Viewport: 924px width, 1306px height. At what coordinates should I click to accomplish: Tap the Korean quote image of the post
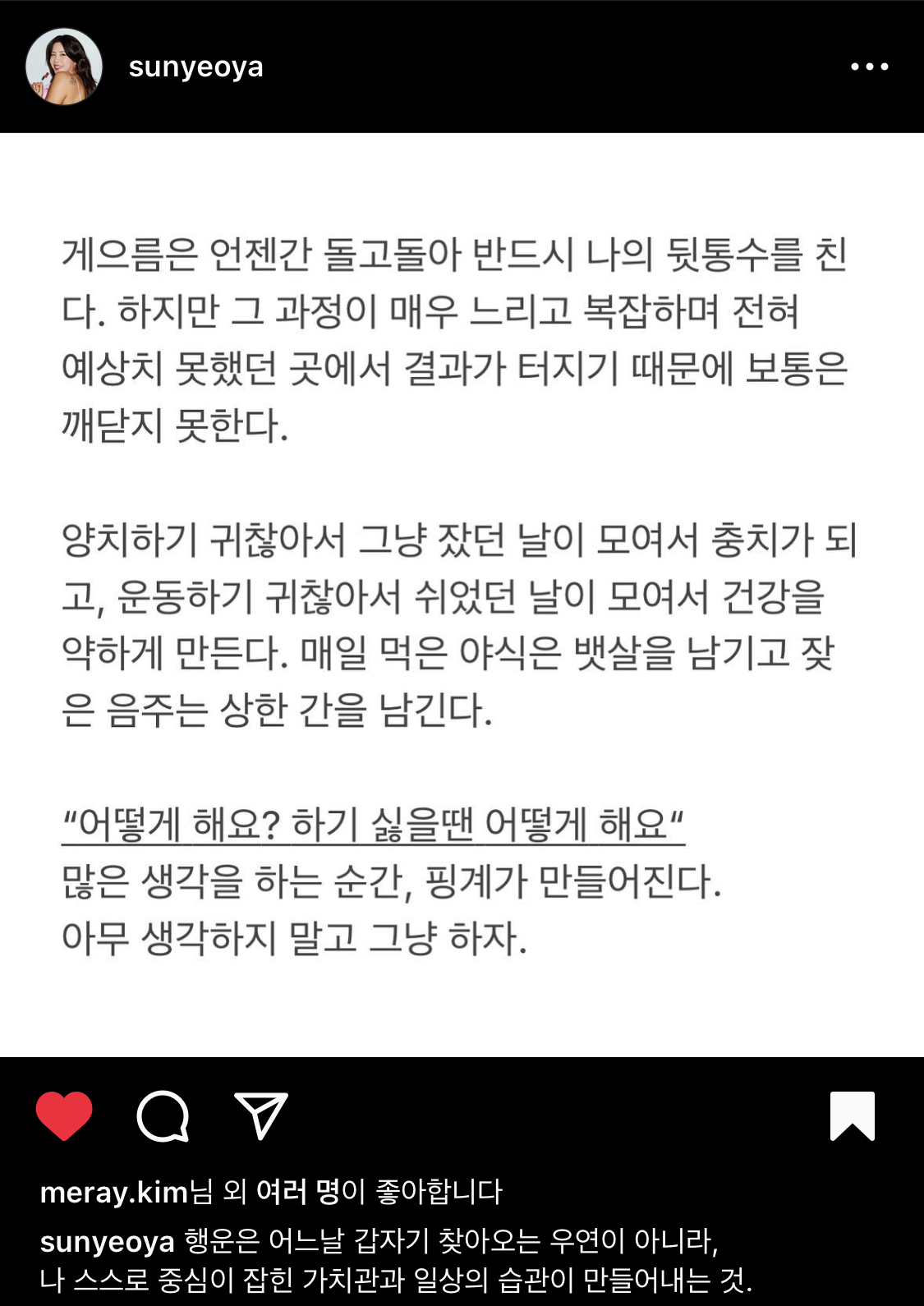(x=462, y=591)
